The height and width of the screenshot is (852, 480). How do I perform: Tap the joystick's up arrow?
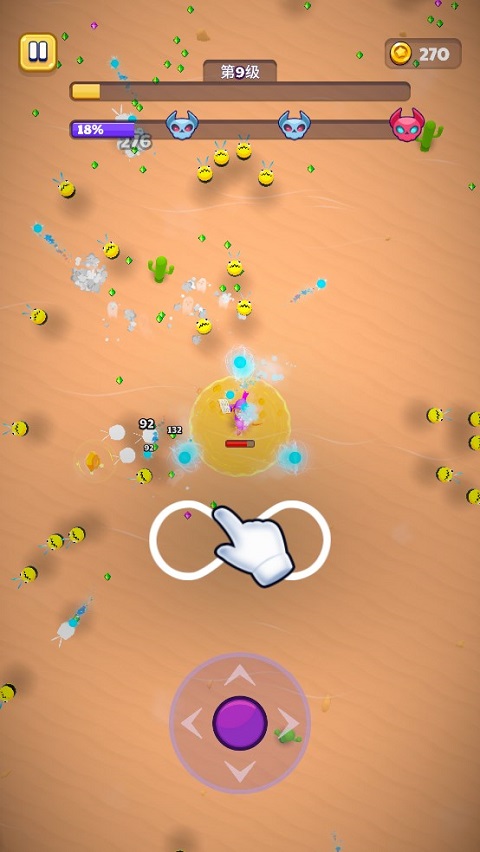[x=240, y=675]
